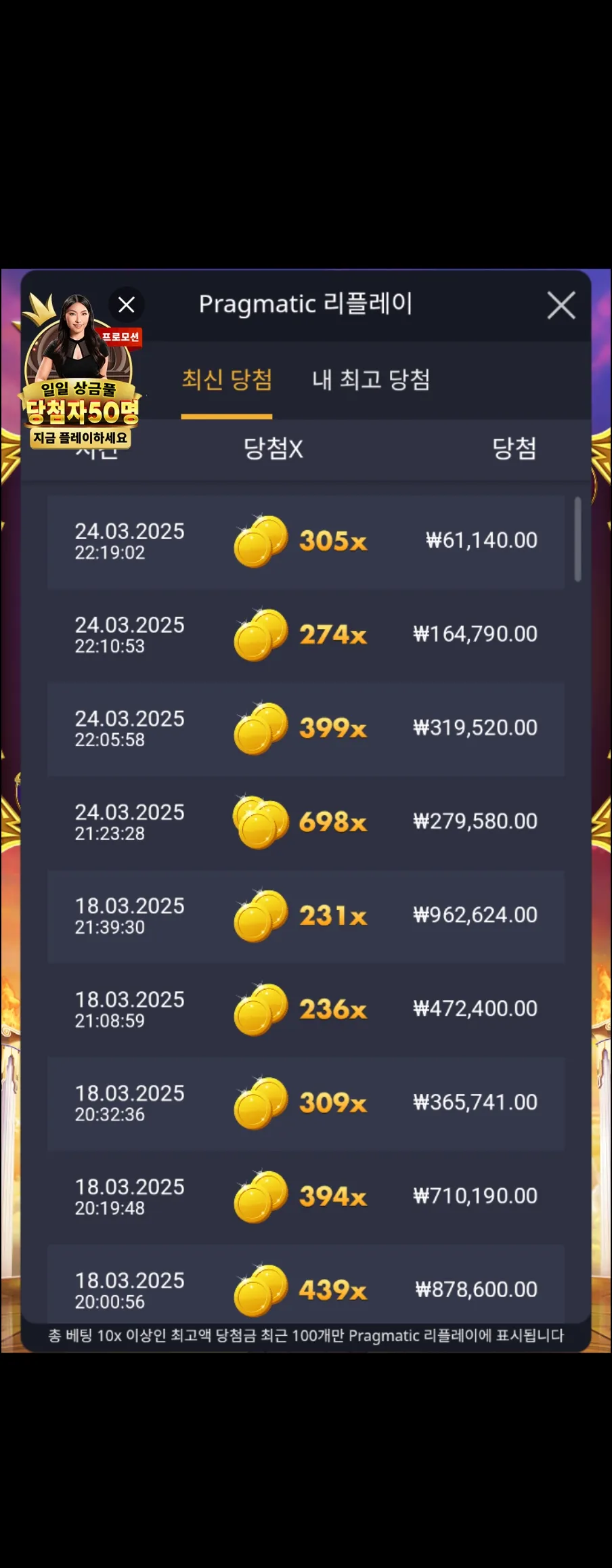Viewport: 612px width, 1568px height.
Task: Switch to the 내 최고 당첨 tab
Action: point(371,380)
